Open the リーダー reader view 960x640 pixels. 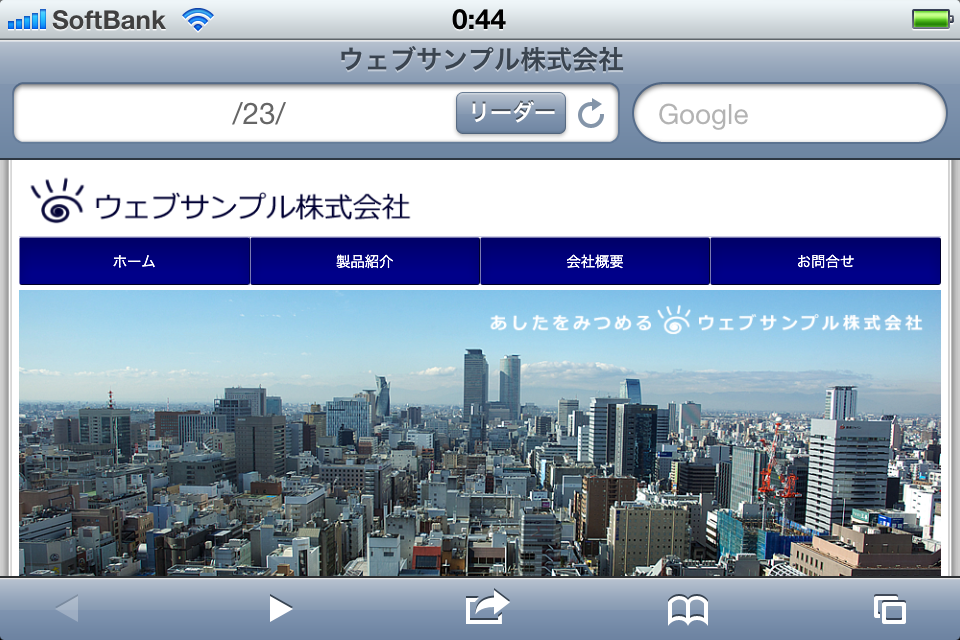click(511, 113)
